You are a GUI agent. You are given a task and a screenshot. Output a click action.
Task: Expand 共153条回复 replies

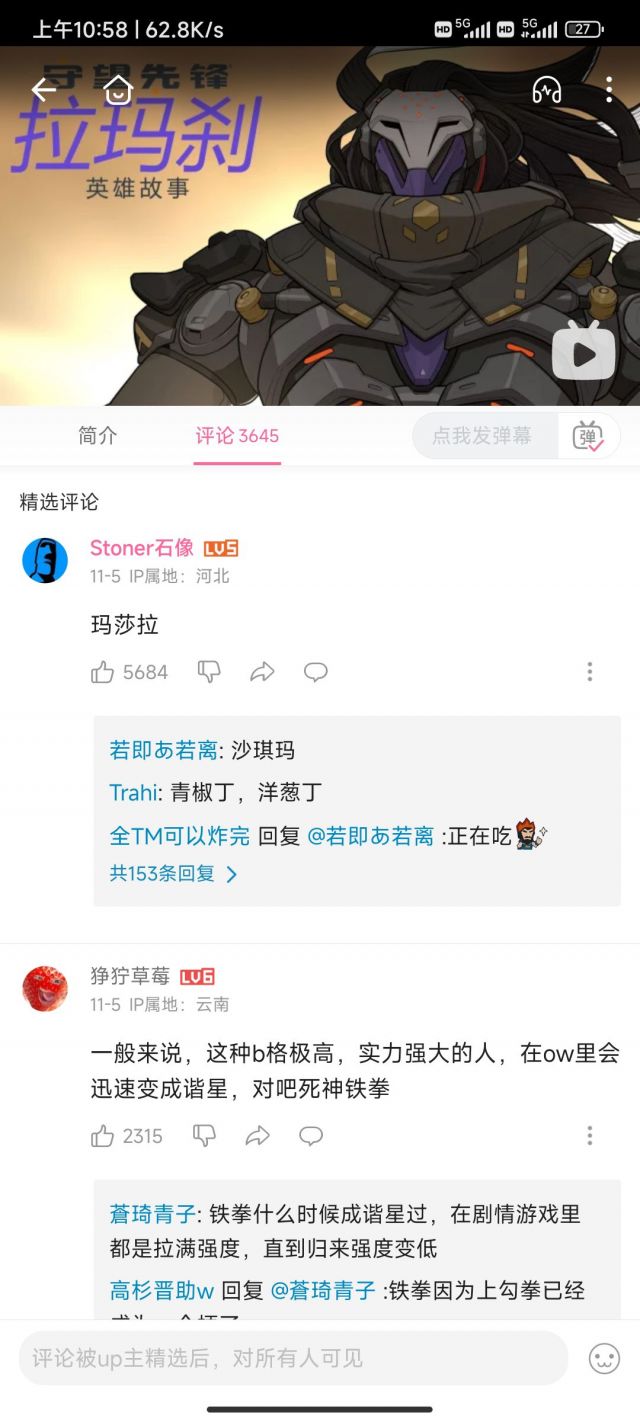(x=174, y=873)
